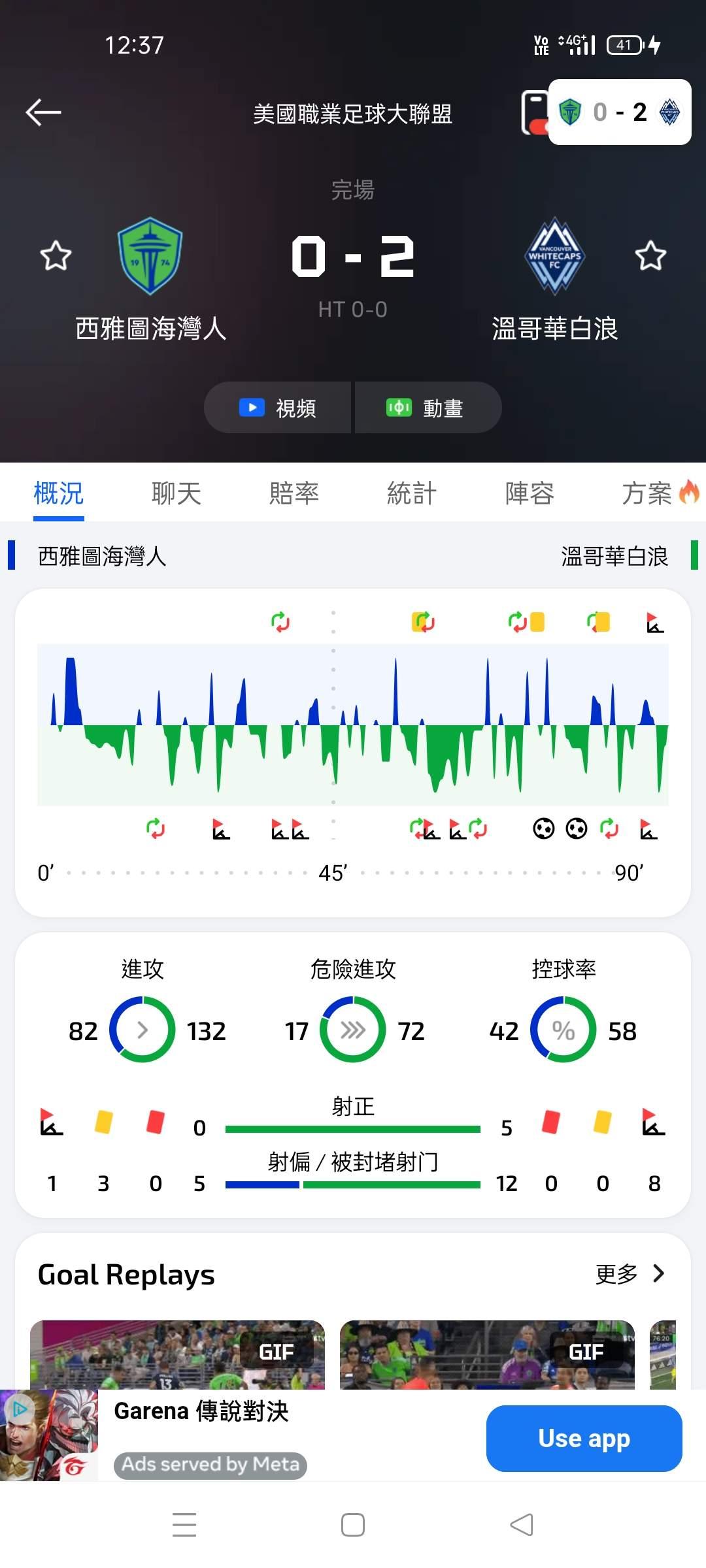706x1568 pixels.
Task: Select the 概況 tab
Action: 59,493
